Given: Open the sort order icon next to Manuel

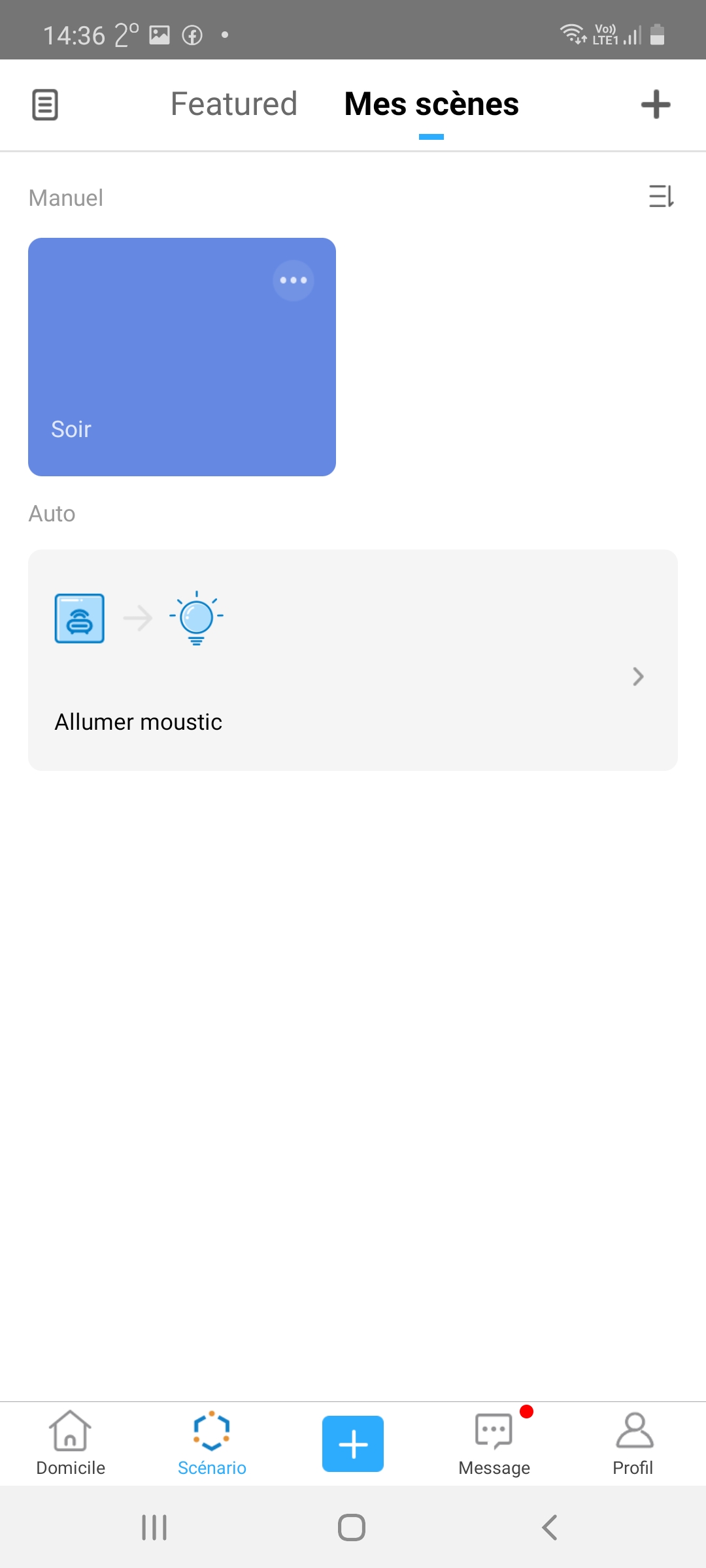Looking at the screenshot, I should tap(662, 196).
